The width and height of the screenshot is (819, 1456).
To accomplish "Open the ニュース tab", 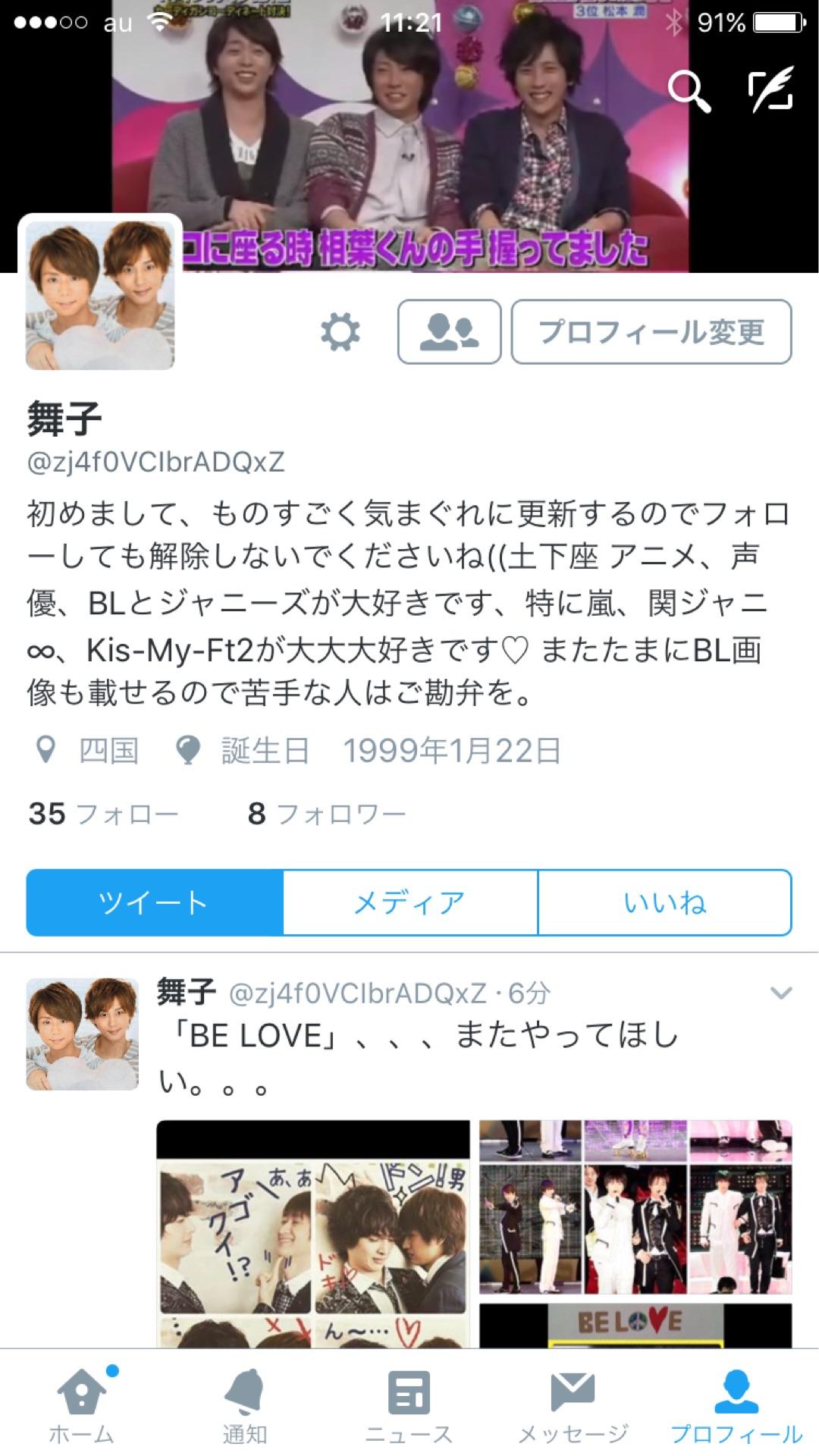I will 409,1403.
